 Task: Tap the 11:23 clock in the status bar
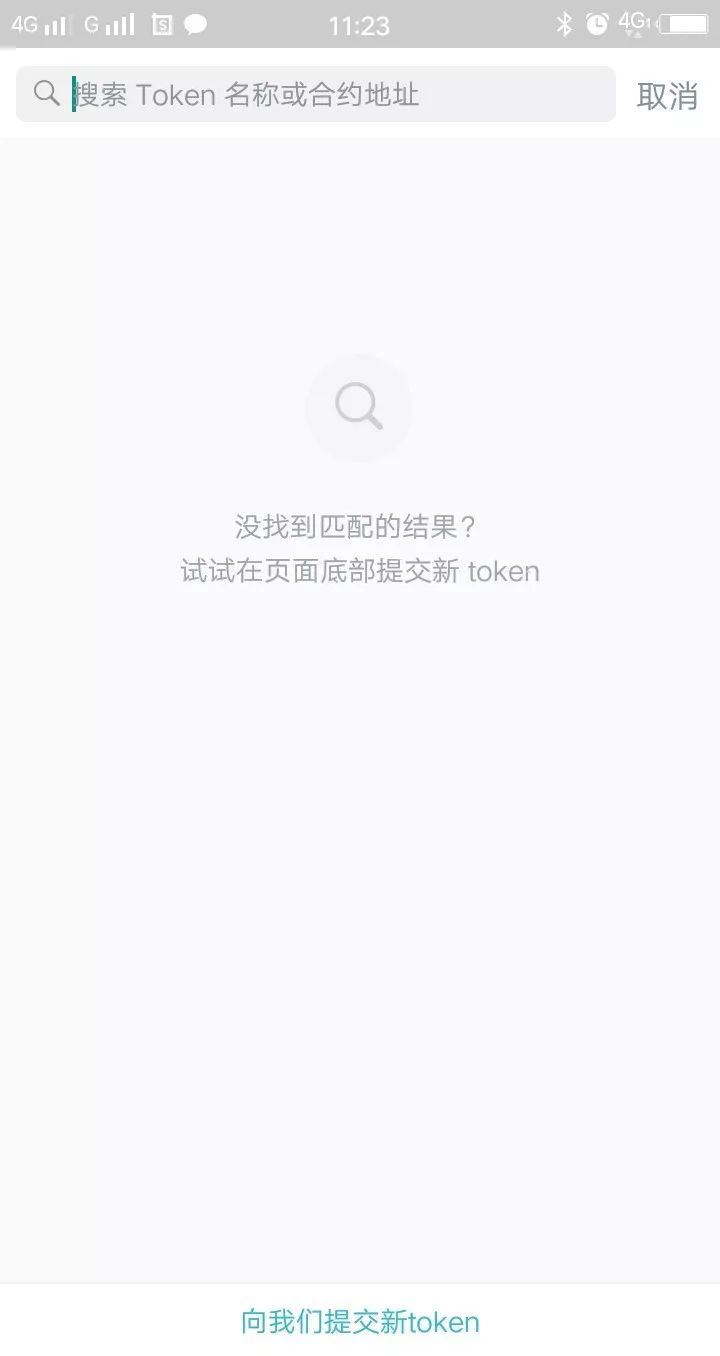pyautogui.click(x=359, y=24)
